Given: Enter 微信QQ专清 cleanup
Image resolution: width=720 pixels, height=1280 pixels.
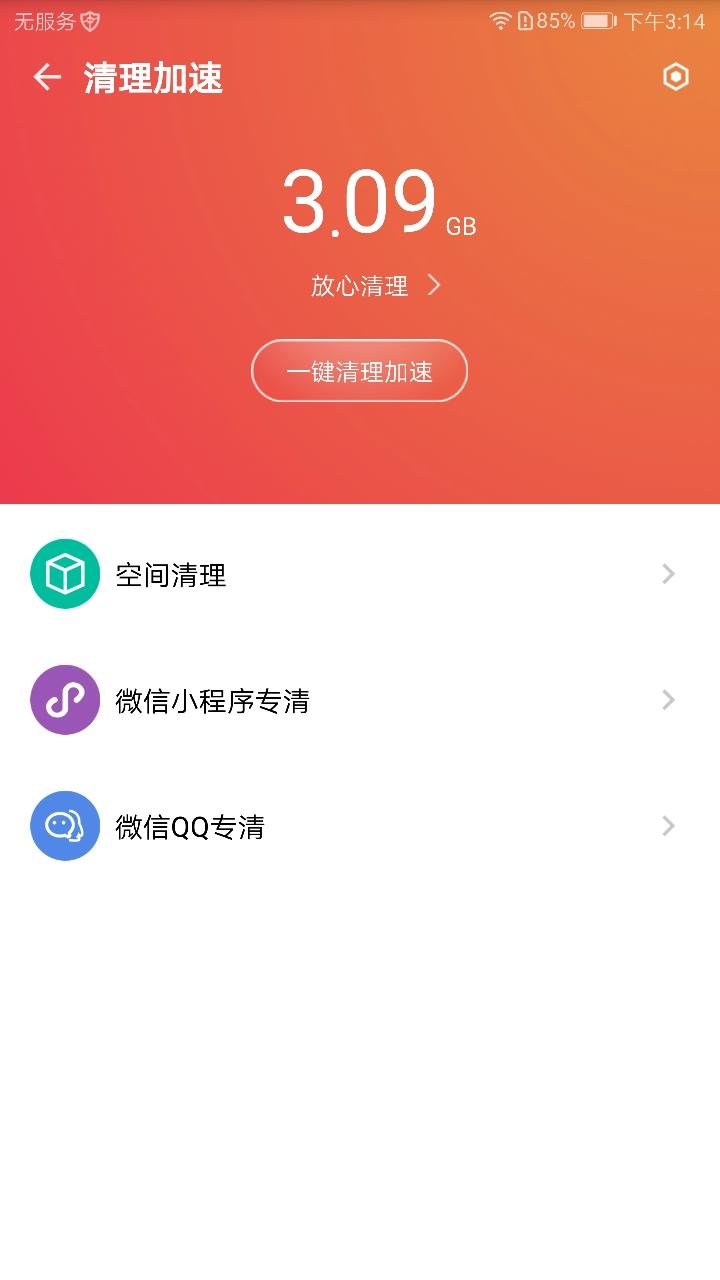Looking at the screenshot, I should [360, 826].
